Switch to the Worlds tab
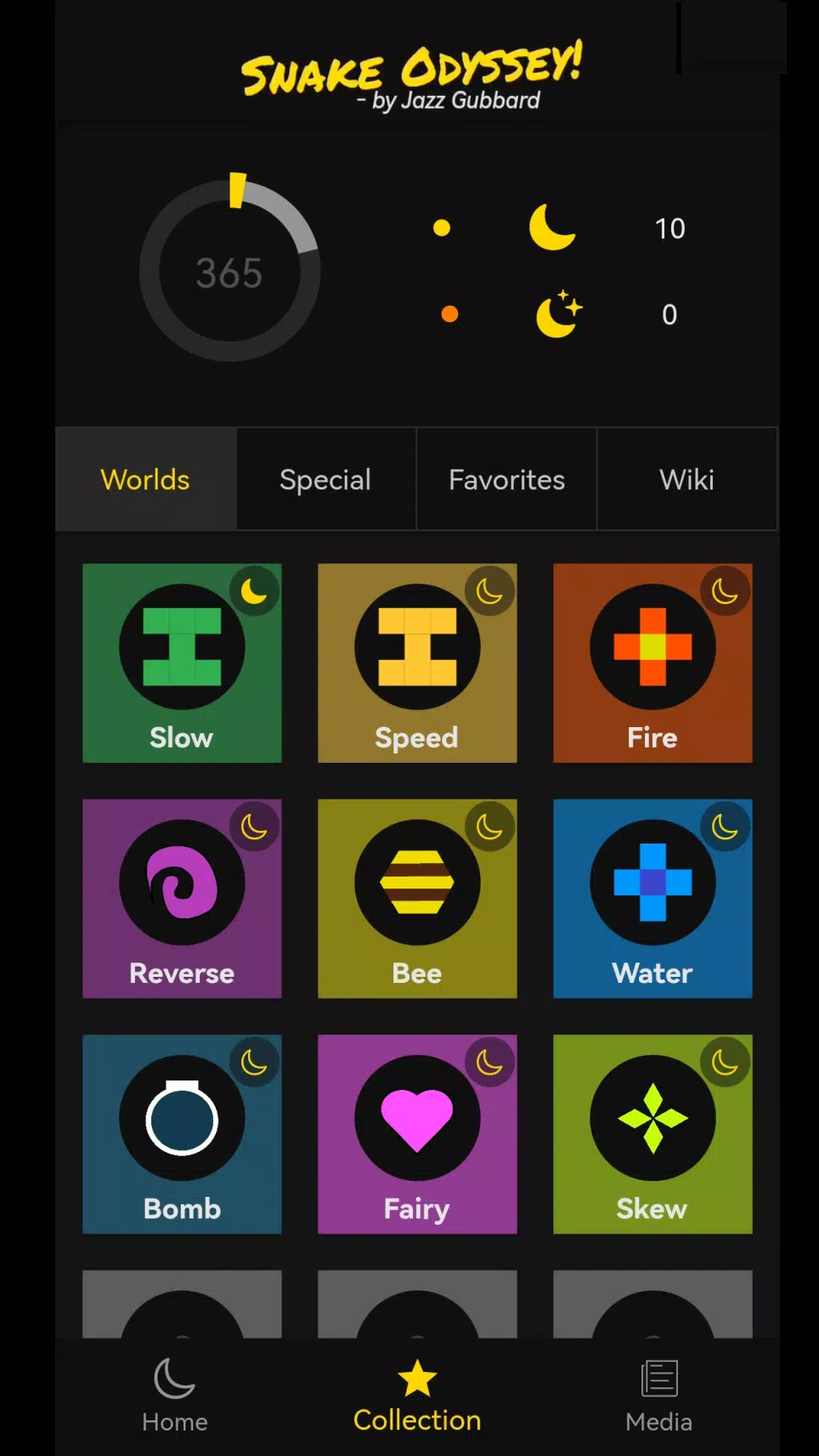819x1456 pixels. coord(145,479)
